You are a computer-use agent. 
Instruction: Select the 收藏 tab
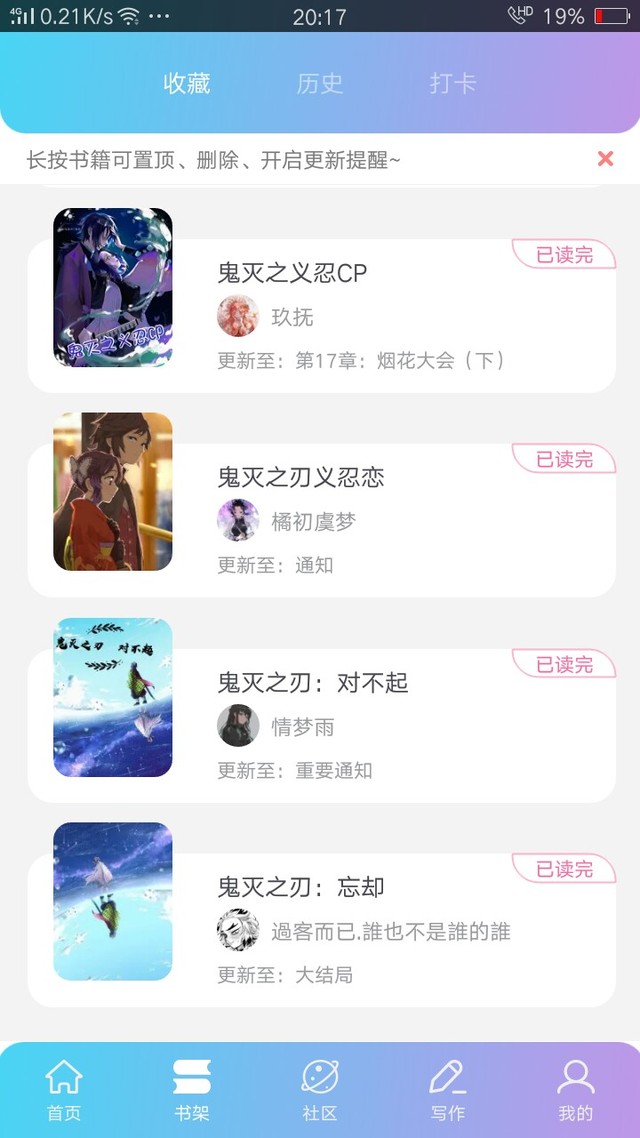(187, 83)
